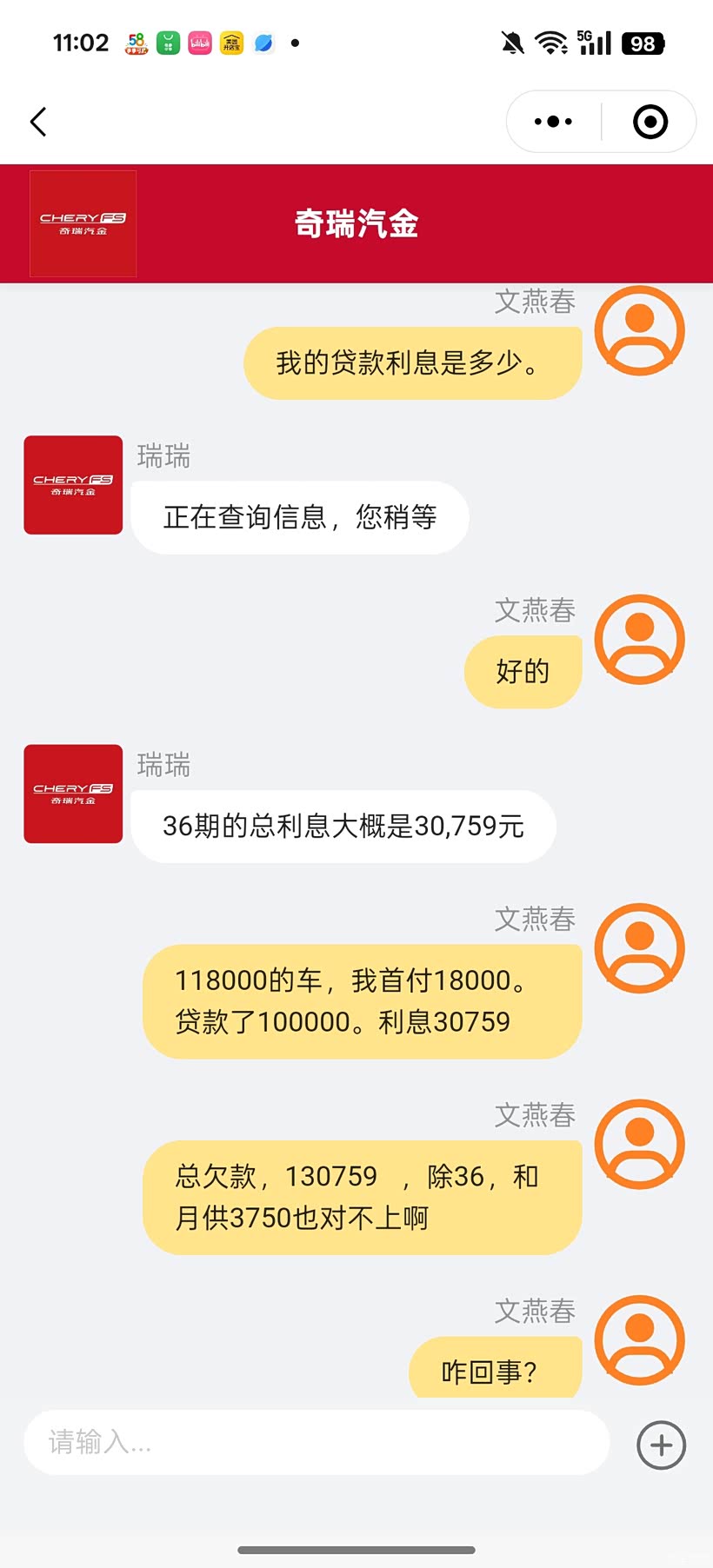Open the mini program three-dot menu
The width and height of the screenshot is (713, 1568).
(553, 122)
